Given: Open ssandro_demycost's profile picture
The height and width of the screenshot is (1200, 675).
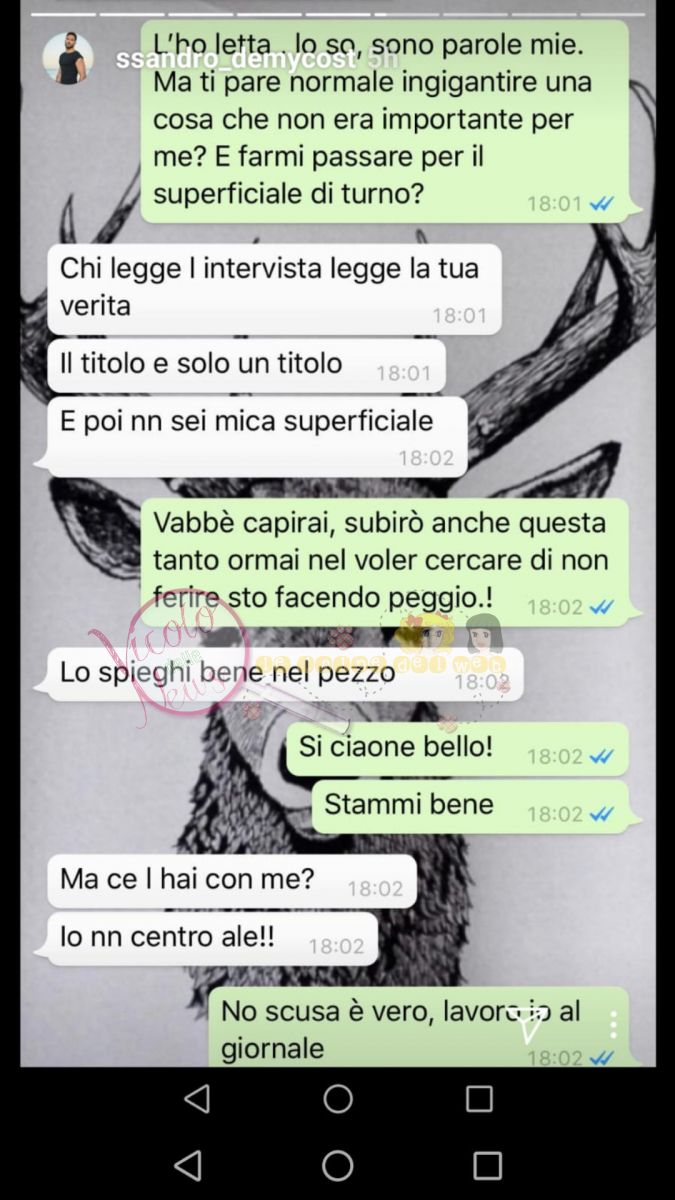Looking at the screenshot, I should tap(68, 59).
